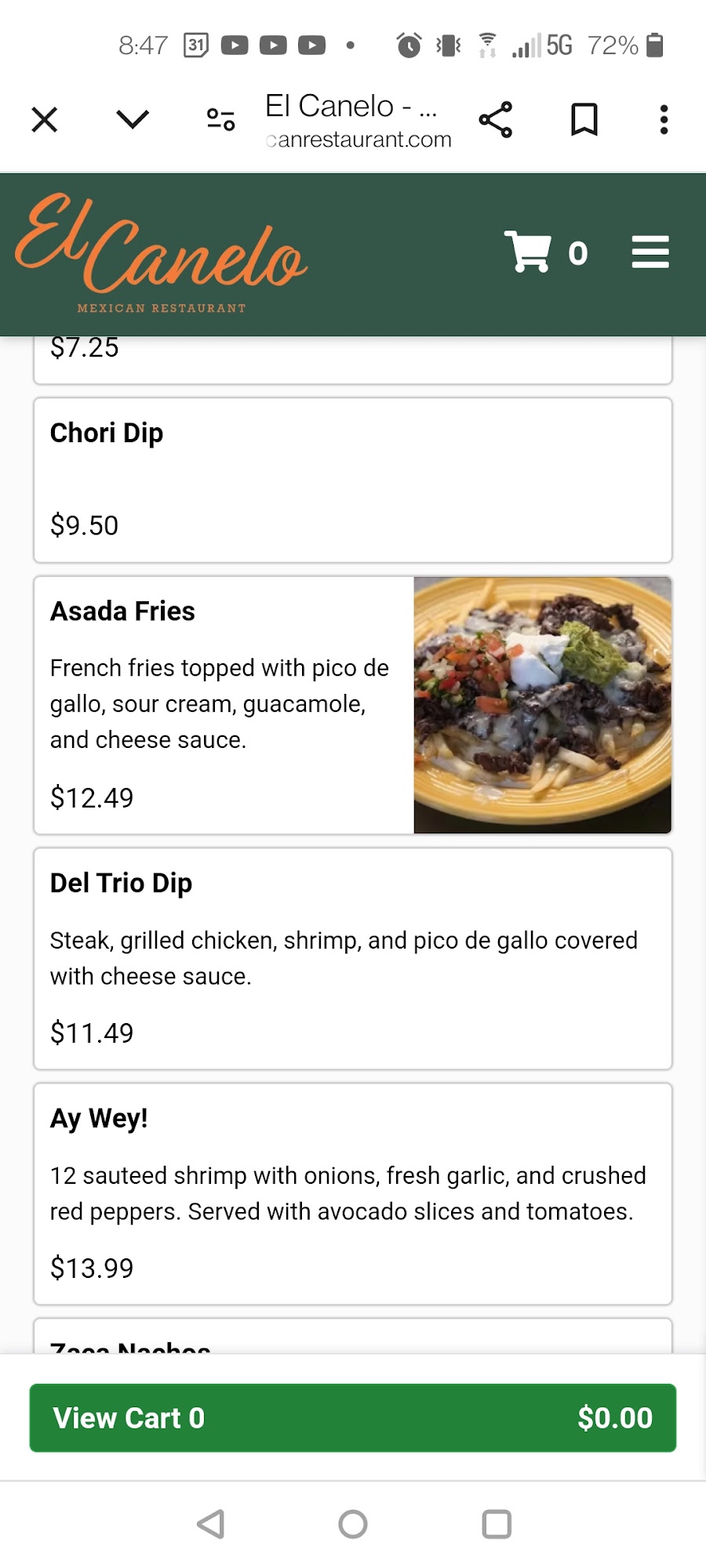Open the browser overflow menu
The image size is (706, 1568).
[664, 120]
